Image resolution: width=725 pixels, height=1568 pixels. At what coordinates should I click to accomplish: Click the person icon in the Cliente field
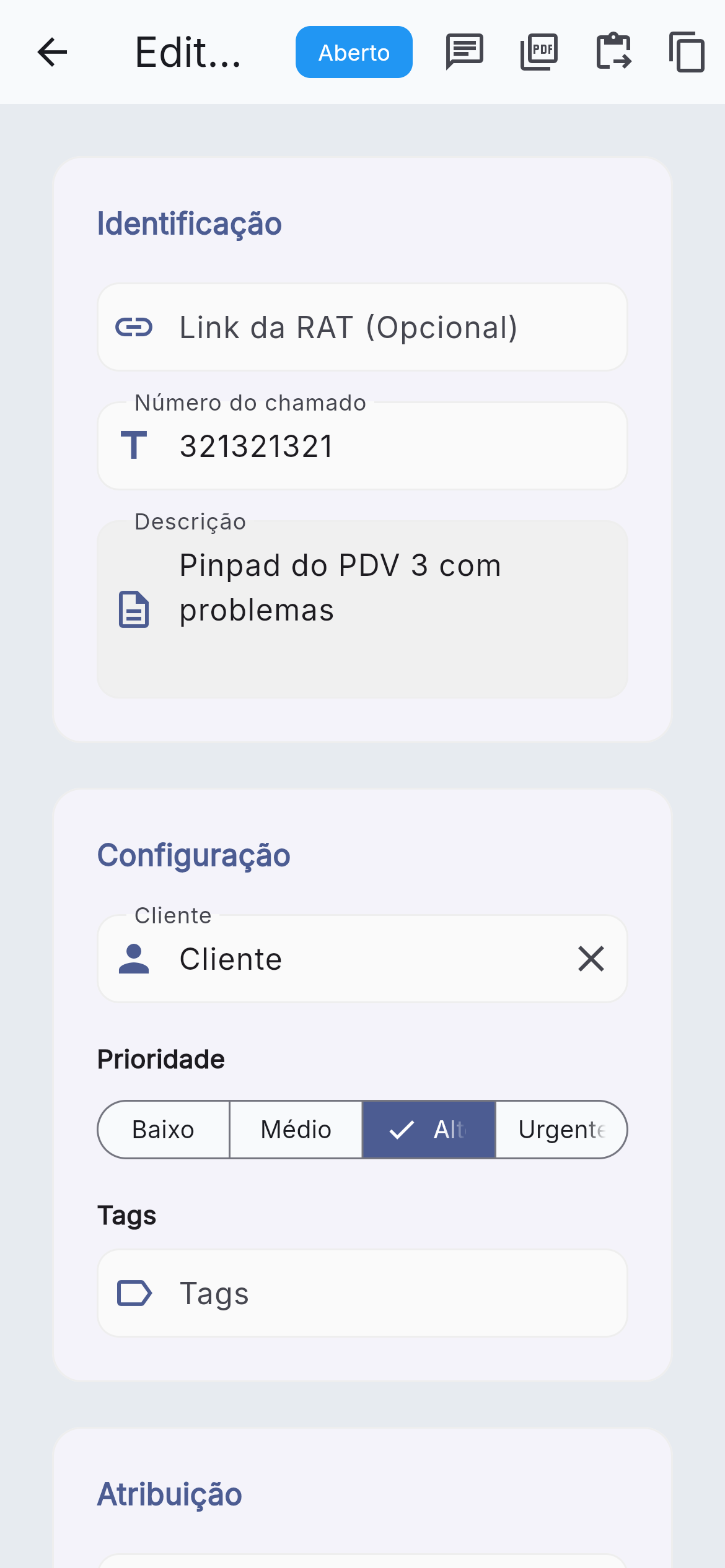(x=134, y=959)
